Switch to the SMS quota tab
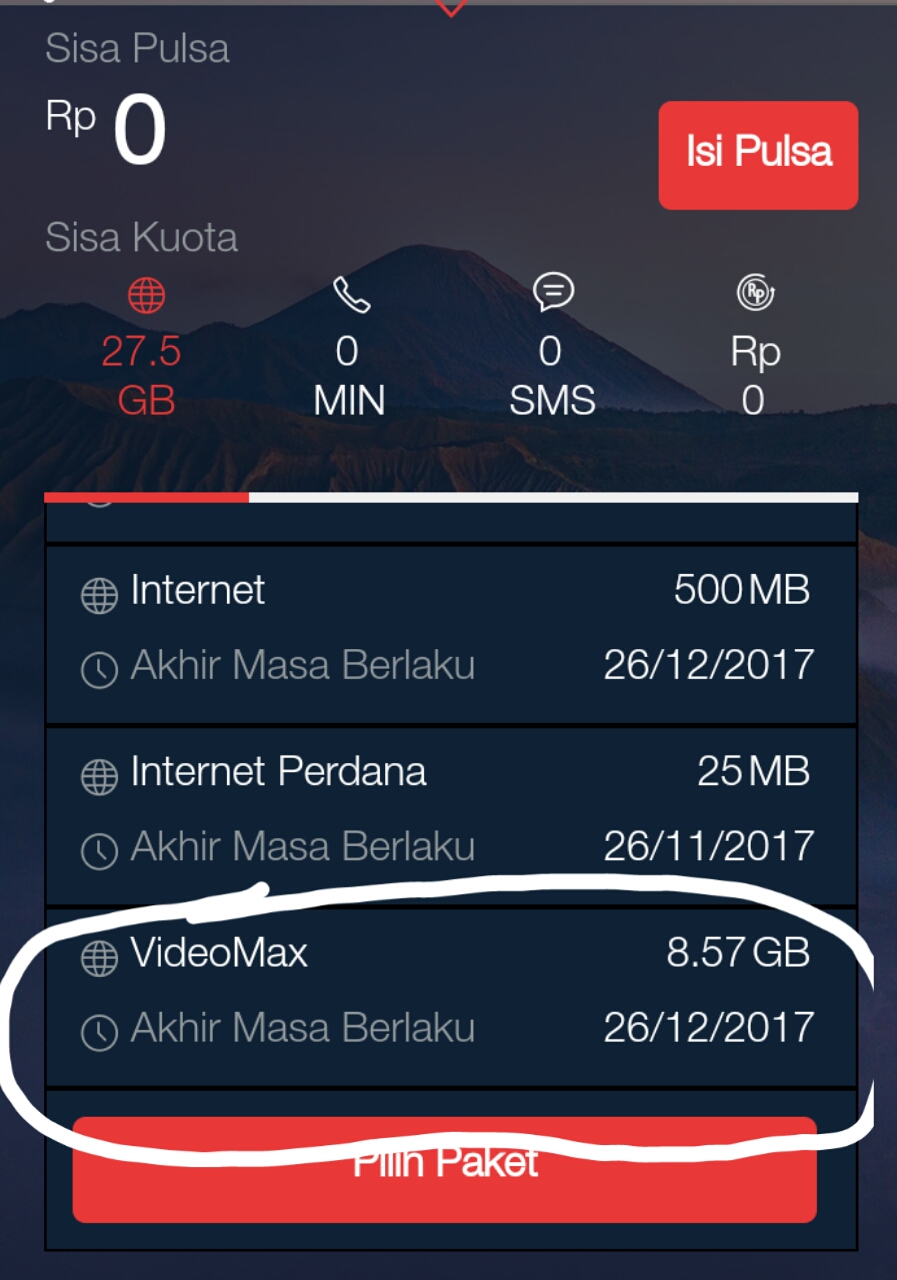Screen dimensions: 897x1280 [x=552, y=350]
